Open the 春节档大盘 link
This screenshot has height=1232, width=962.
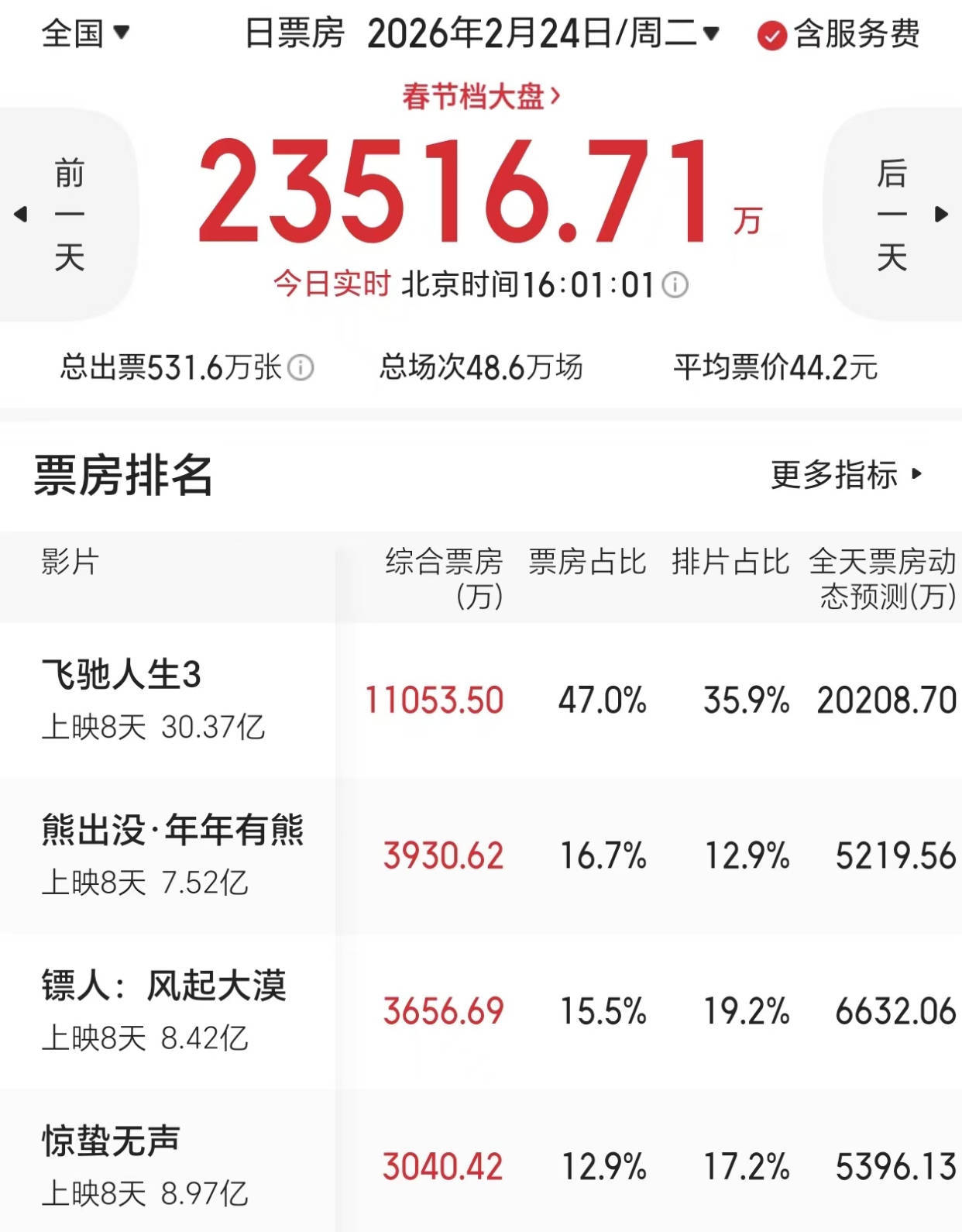480,97
